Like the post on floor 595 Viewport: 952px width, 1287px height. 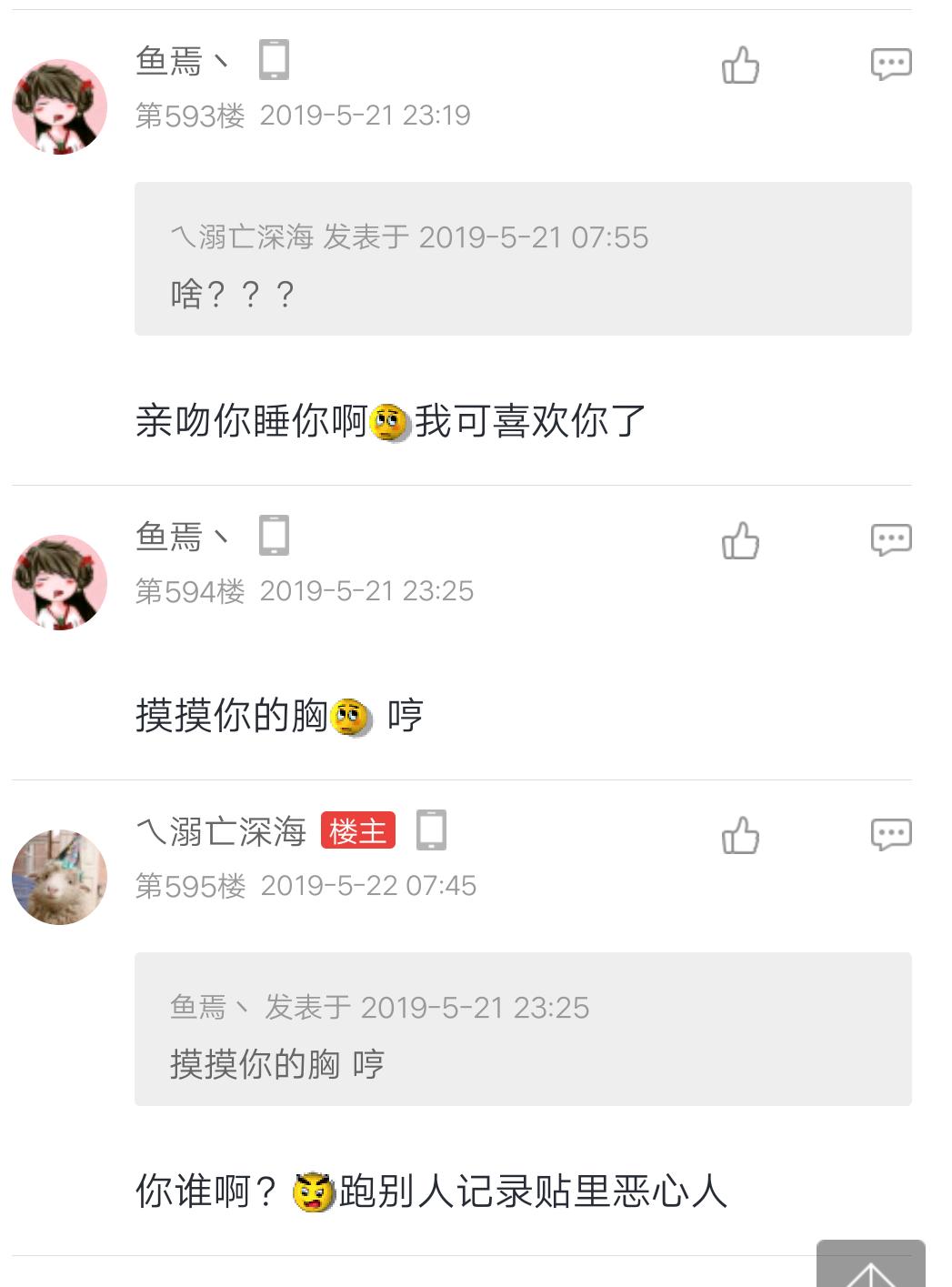click(740, 836)
